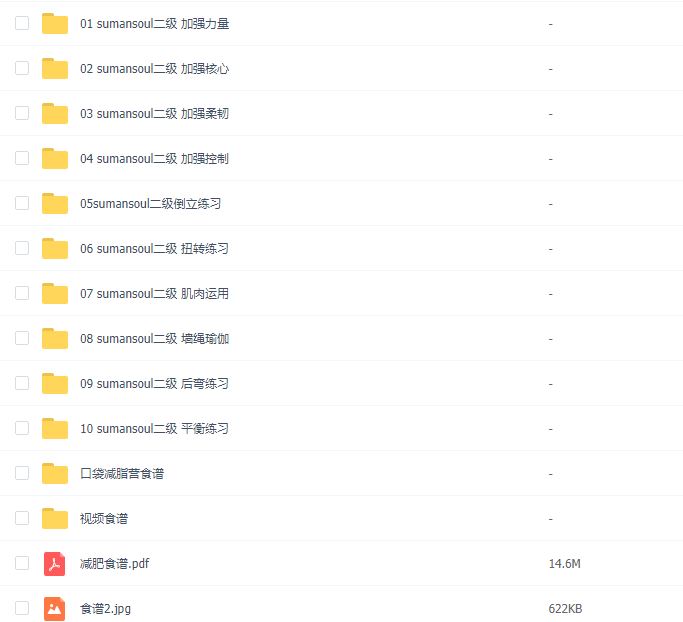The width and height of the screenshot is (683, 622).
Task: Tick the checkbox for 食谱2.jpg
Action: 22,608
